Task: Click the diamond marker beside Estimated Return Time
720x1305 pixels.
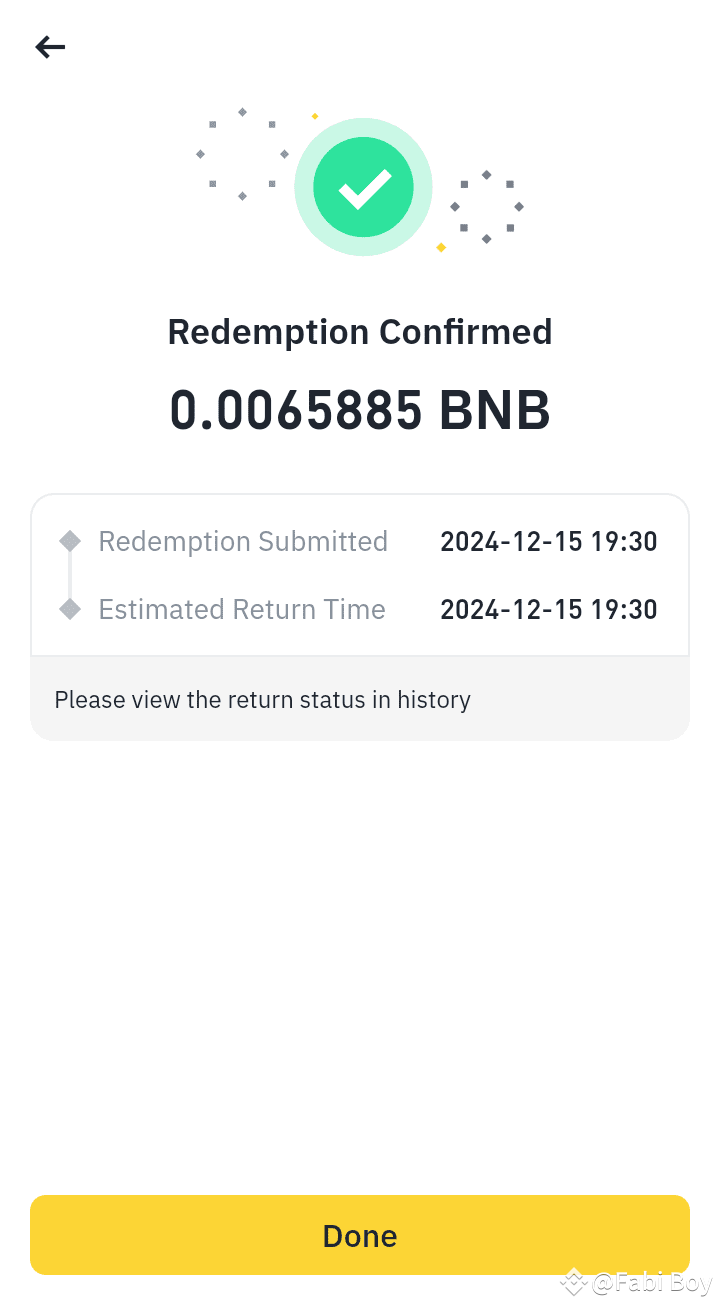Action: point(69,609)
